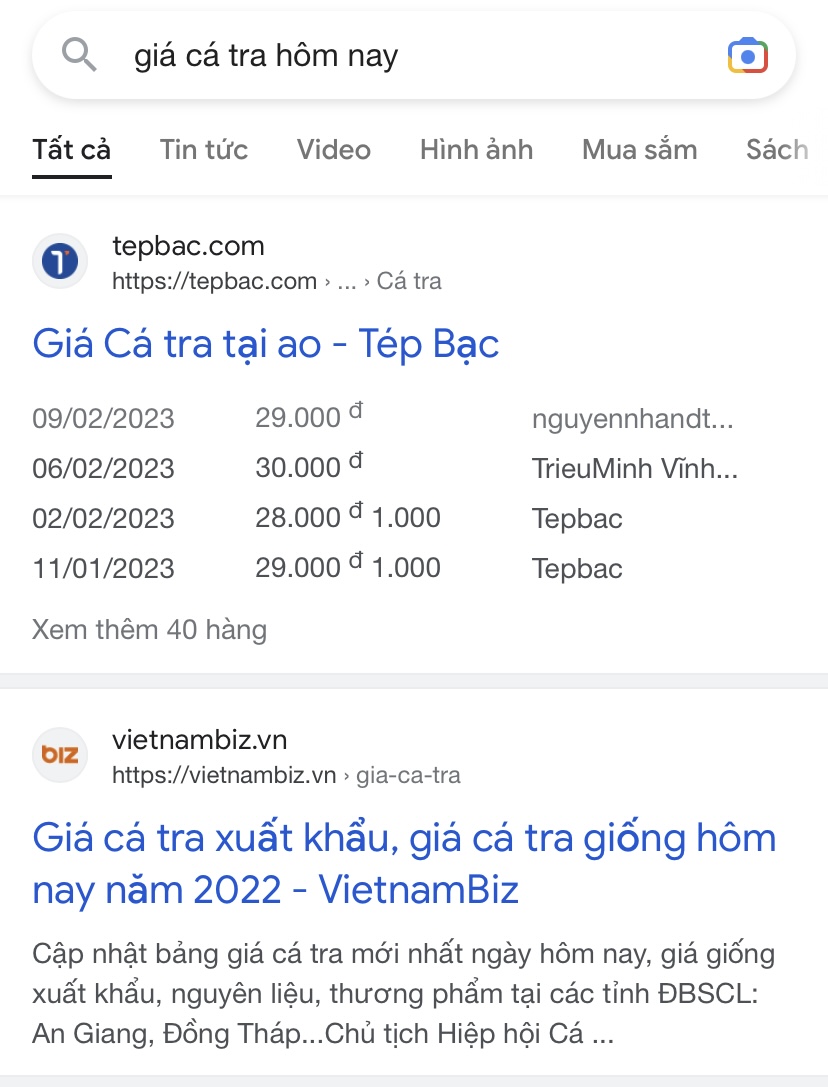Expand 'Xem thêm 40 hàng' table rows
This screenshot has height=1087, width=828.
point(150,630)
